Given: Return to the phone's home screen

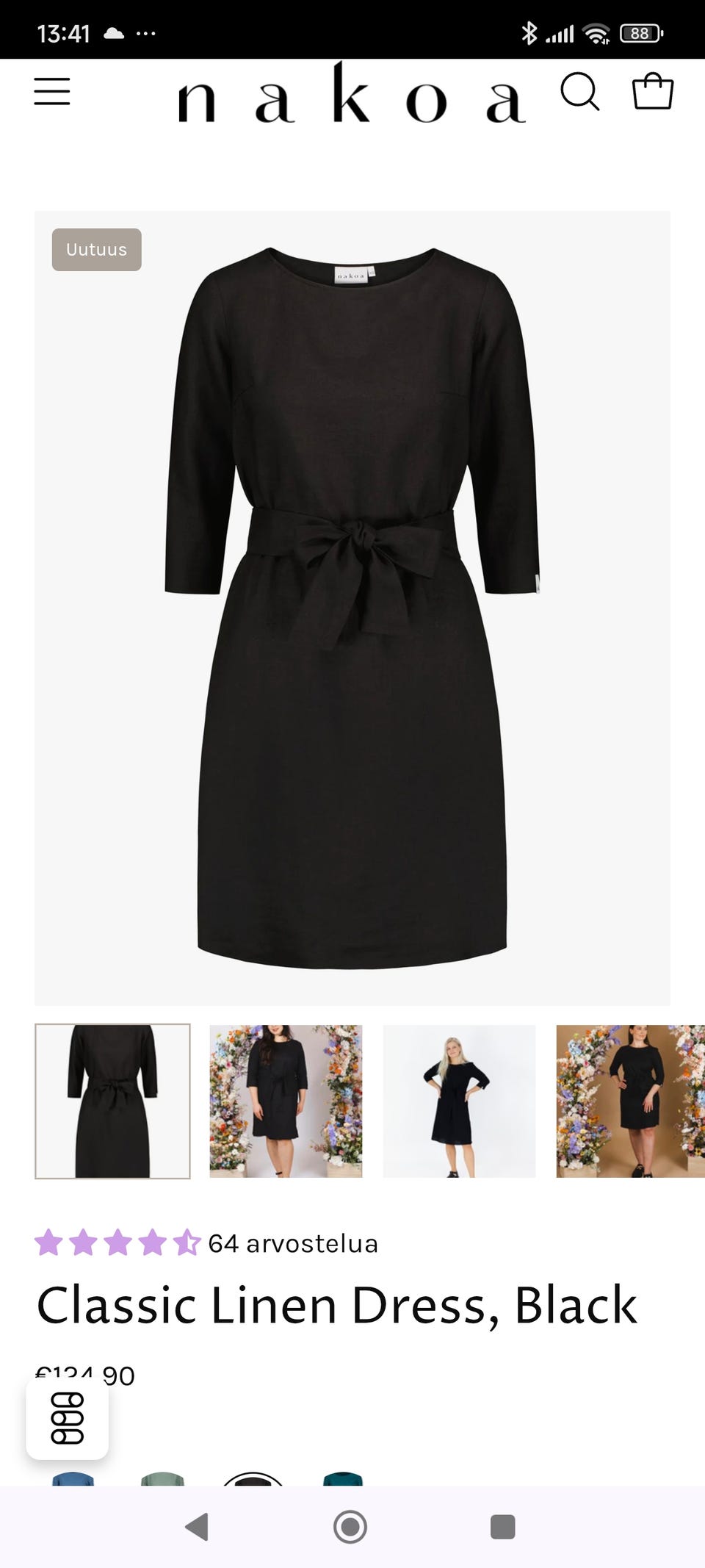Looking at the screenshot, I should (x=350, y=1527).
